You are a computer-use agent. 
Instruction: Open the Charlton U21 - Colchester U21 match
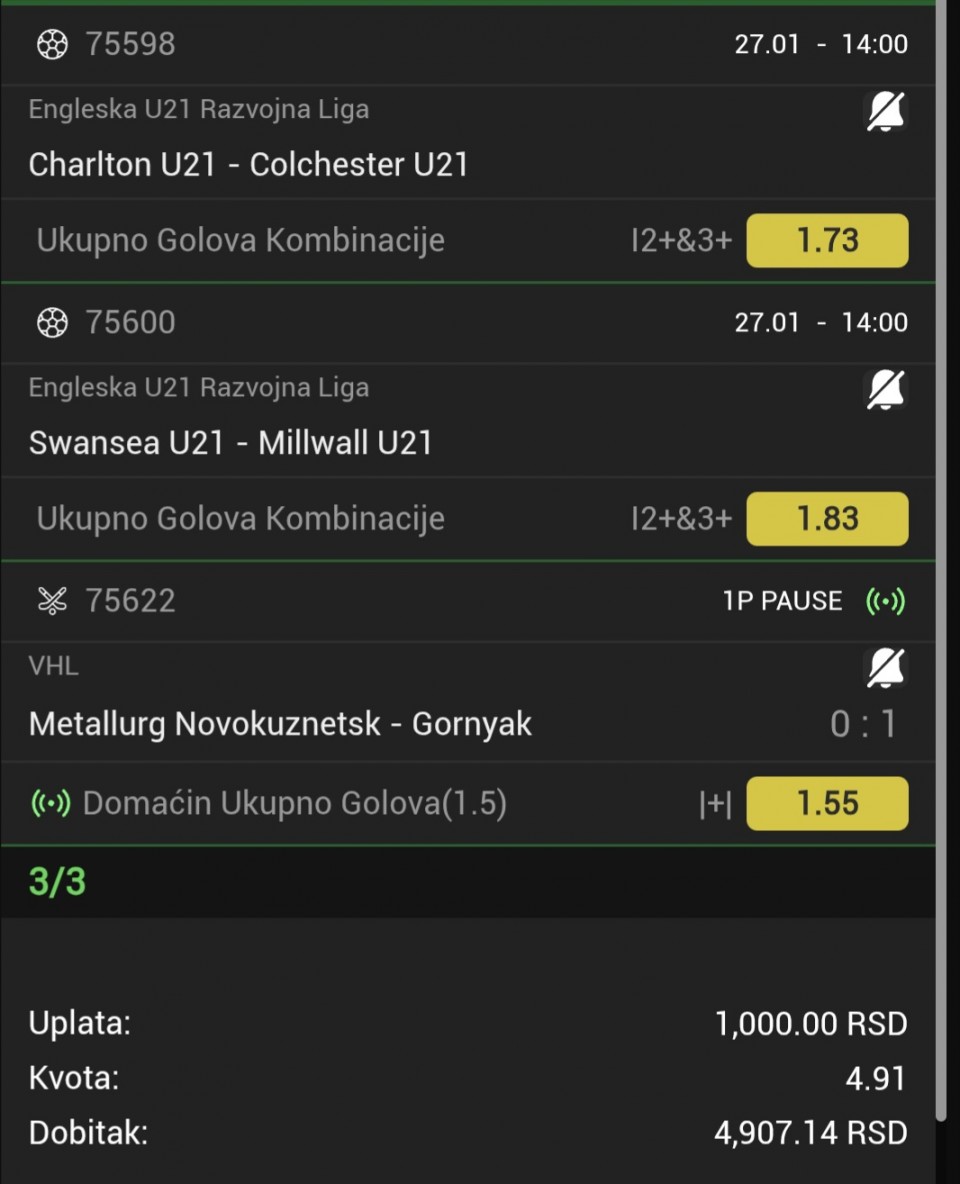[249, 164]
